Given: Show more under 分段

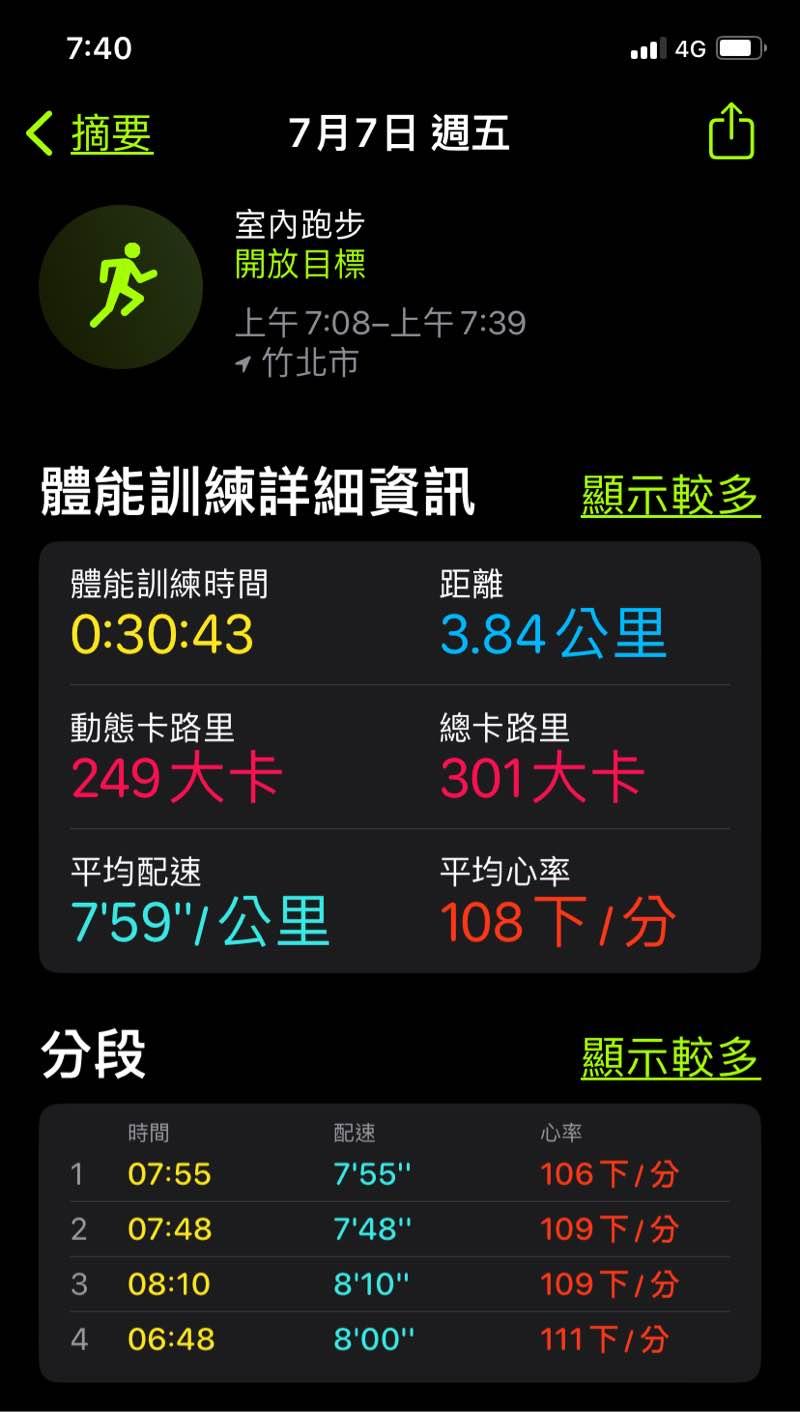Looking at the screenshot, I should point(670,1057).
